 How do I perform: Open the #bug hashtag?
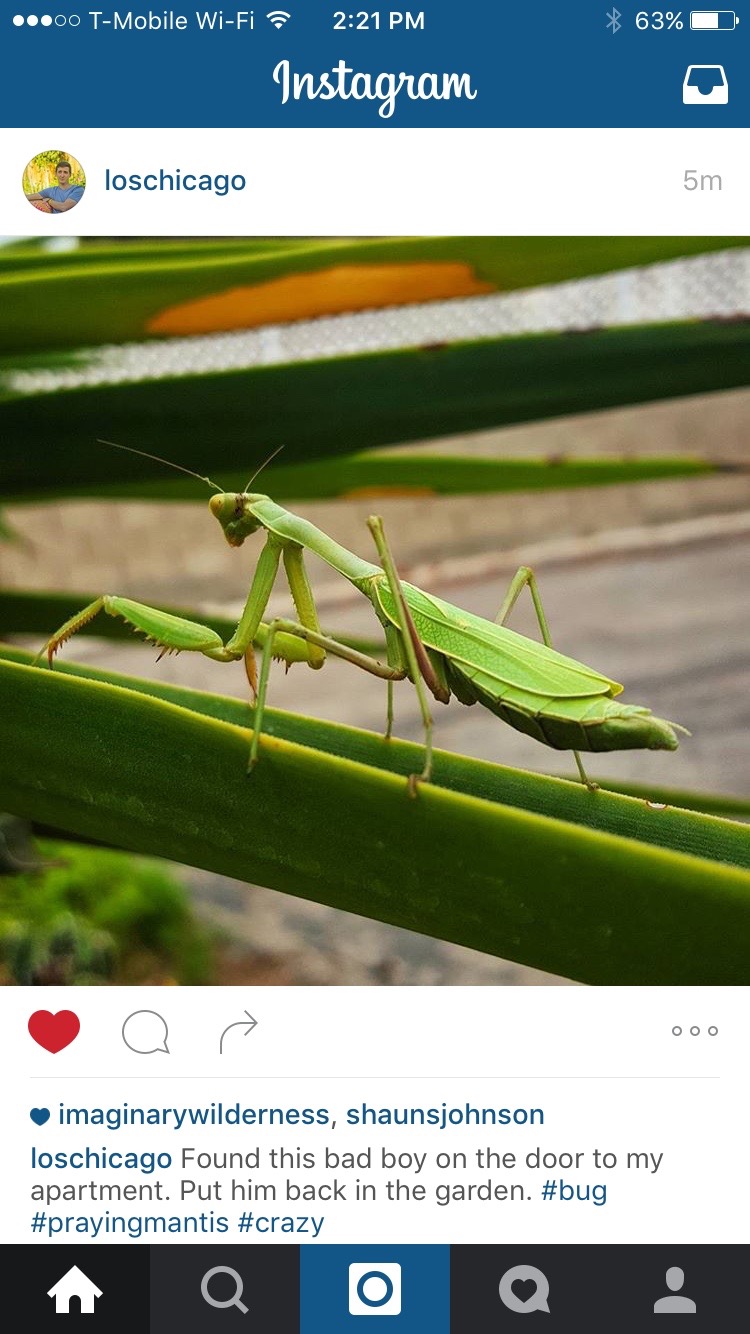574,1191
